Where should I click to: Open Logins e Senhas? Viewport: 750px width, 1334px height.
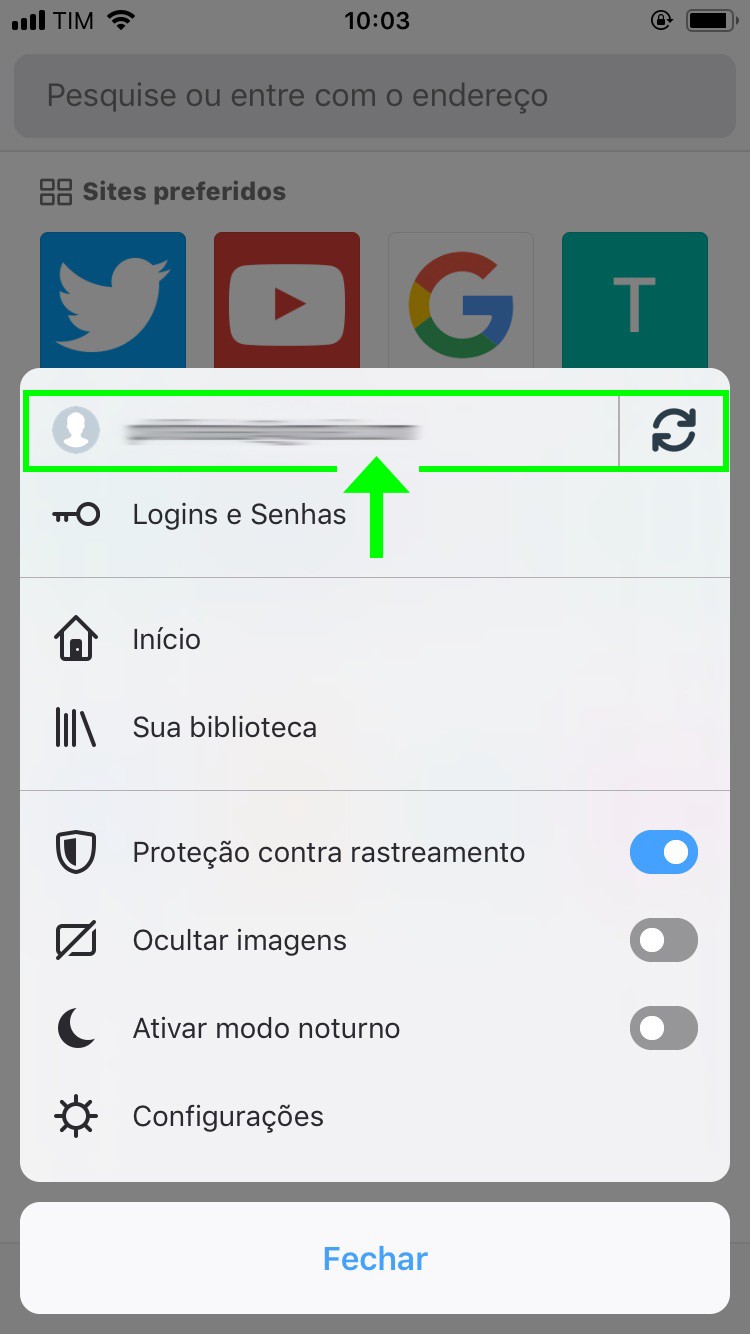pos(239,515)
